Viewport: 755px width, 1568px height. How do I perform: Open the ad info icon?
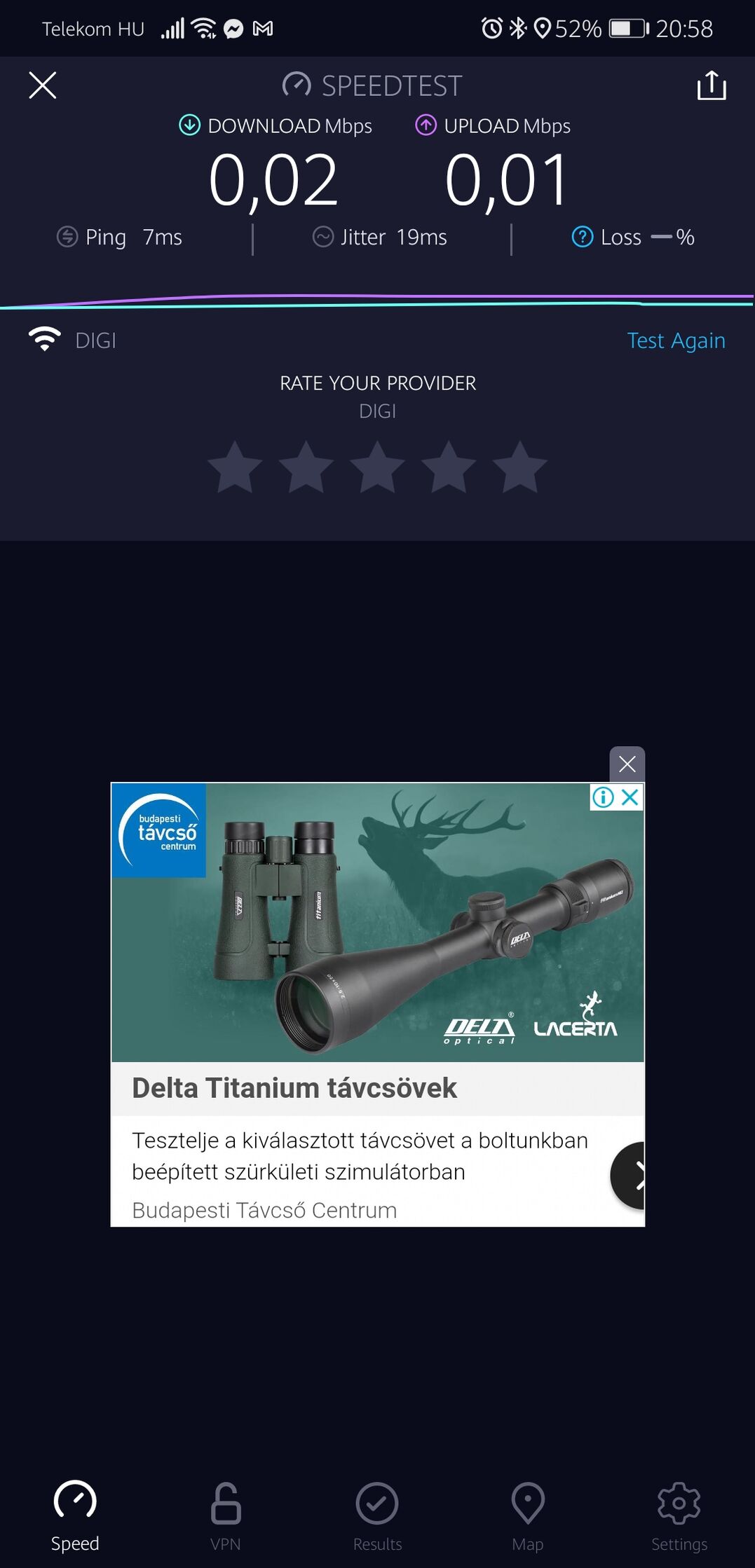click(x=603, y=797)
